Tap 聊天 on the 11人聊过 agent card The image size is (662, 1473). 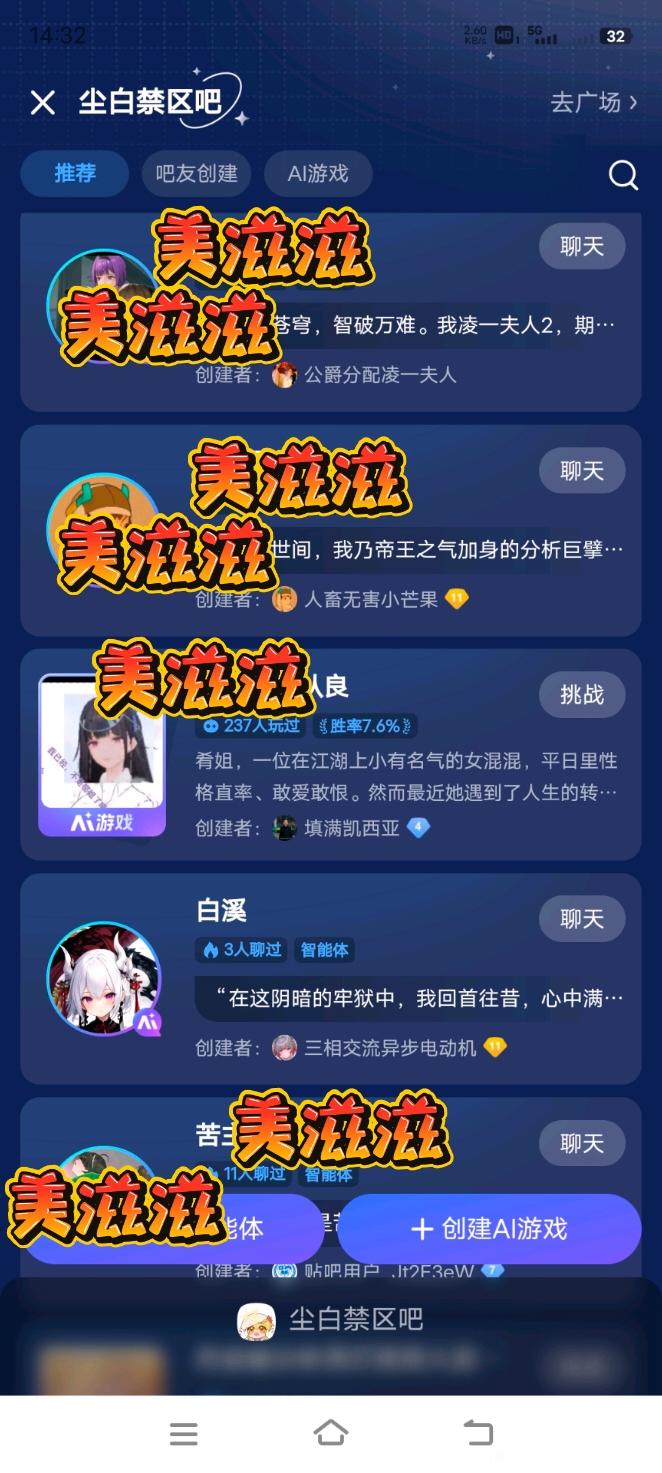(582, 1143)
